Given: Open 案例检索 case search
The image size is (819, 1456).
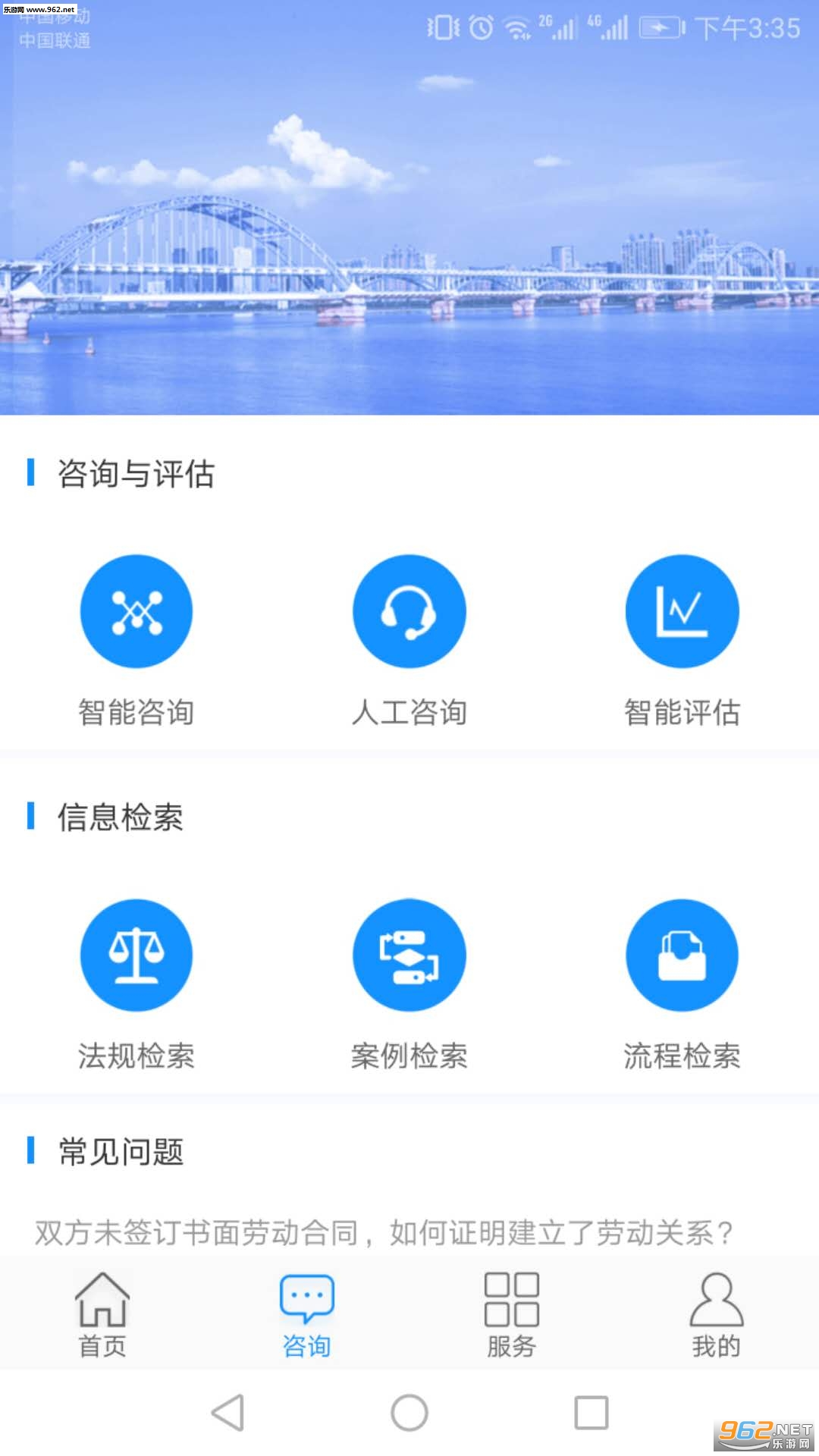Looking at the screenshot, I should (x=409, y=955).
